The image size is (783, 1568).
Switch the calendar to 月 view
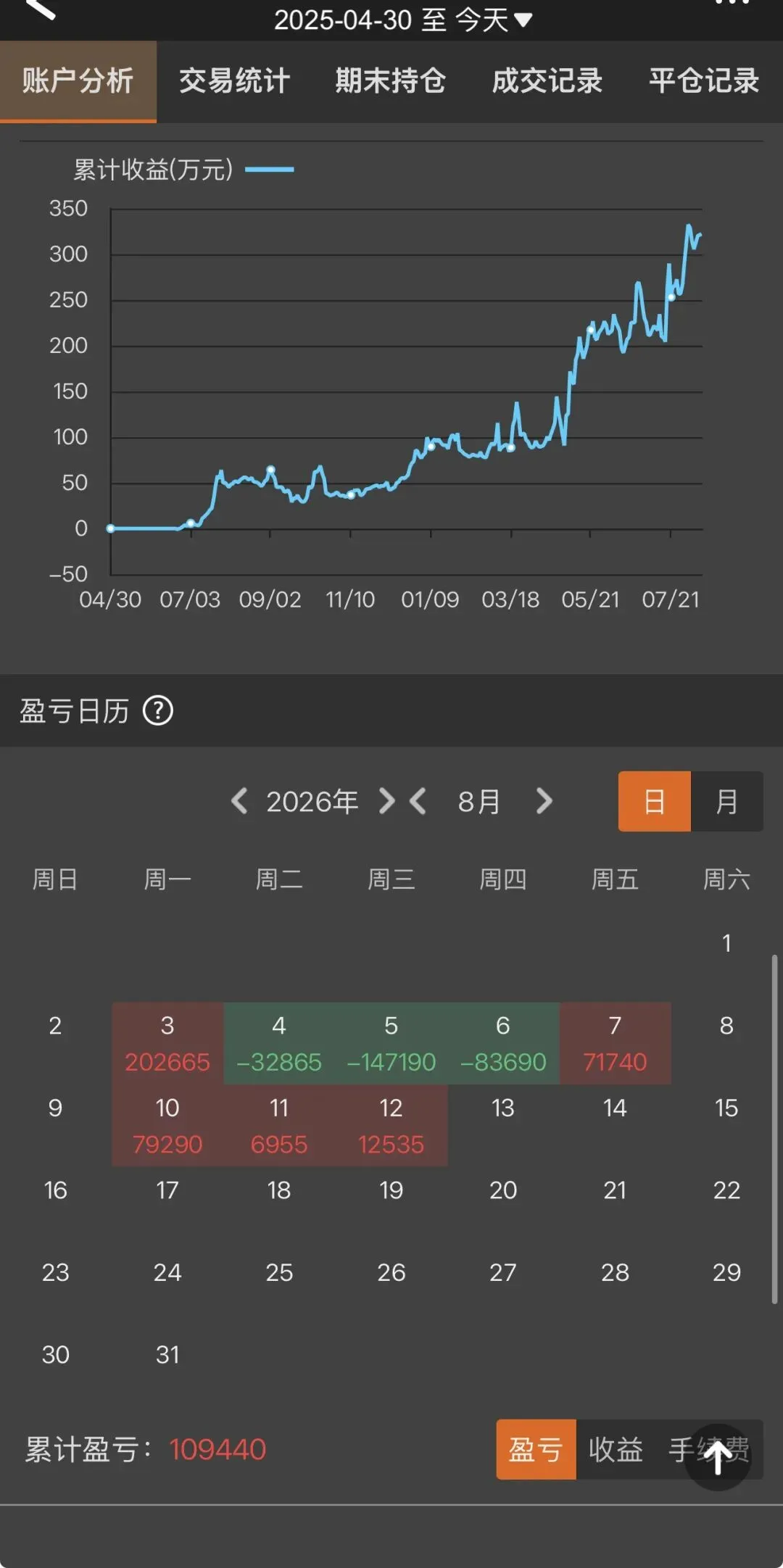(x=726, y=801)
